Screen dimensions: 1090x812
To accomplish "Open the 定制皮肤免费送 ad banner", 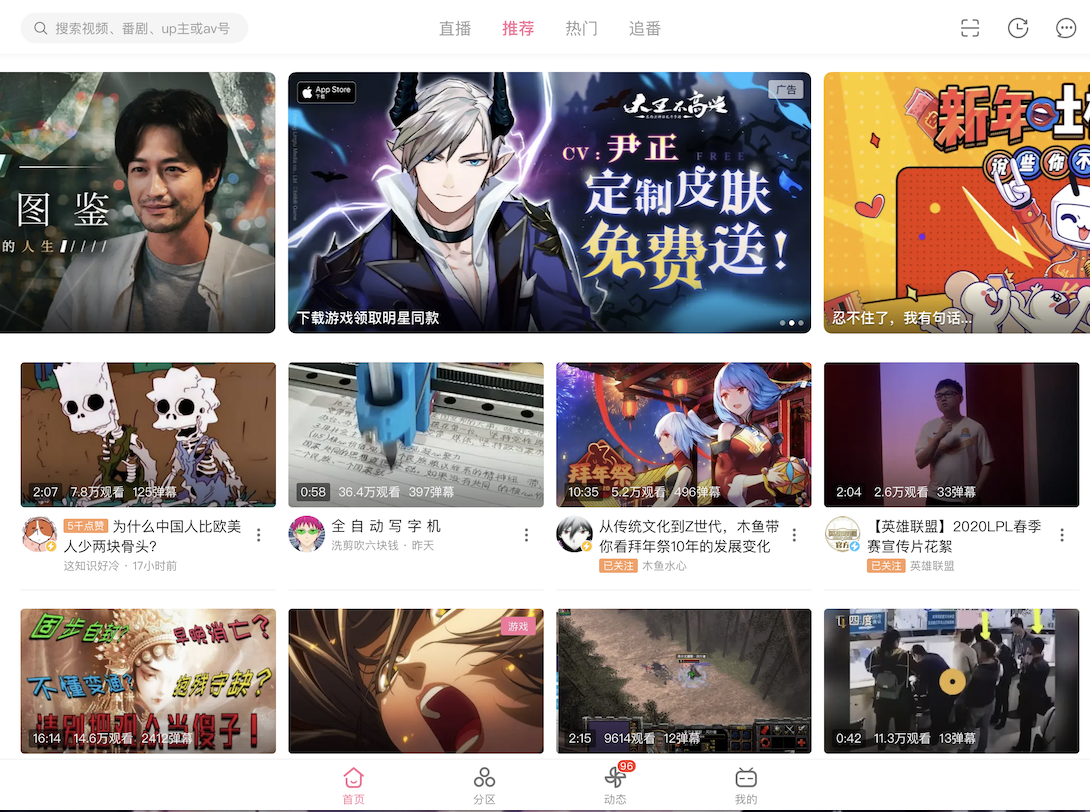I will [549, 202].
